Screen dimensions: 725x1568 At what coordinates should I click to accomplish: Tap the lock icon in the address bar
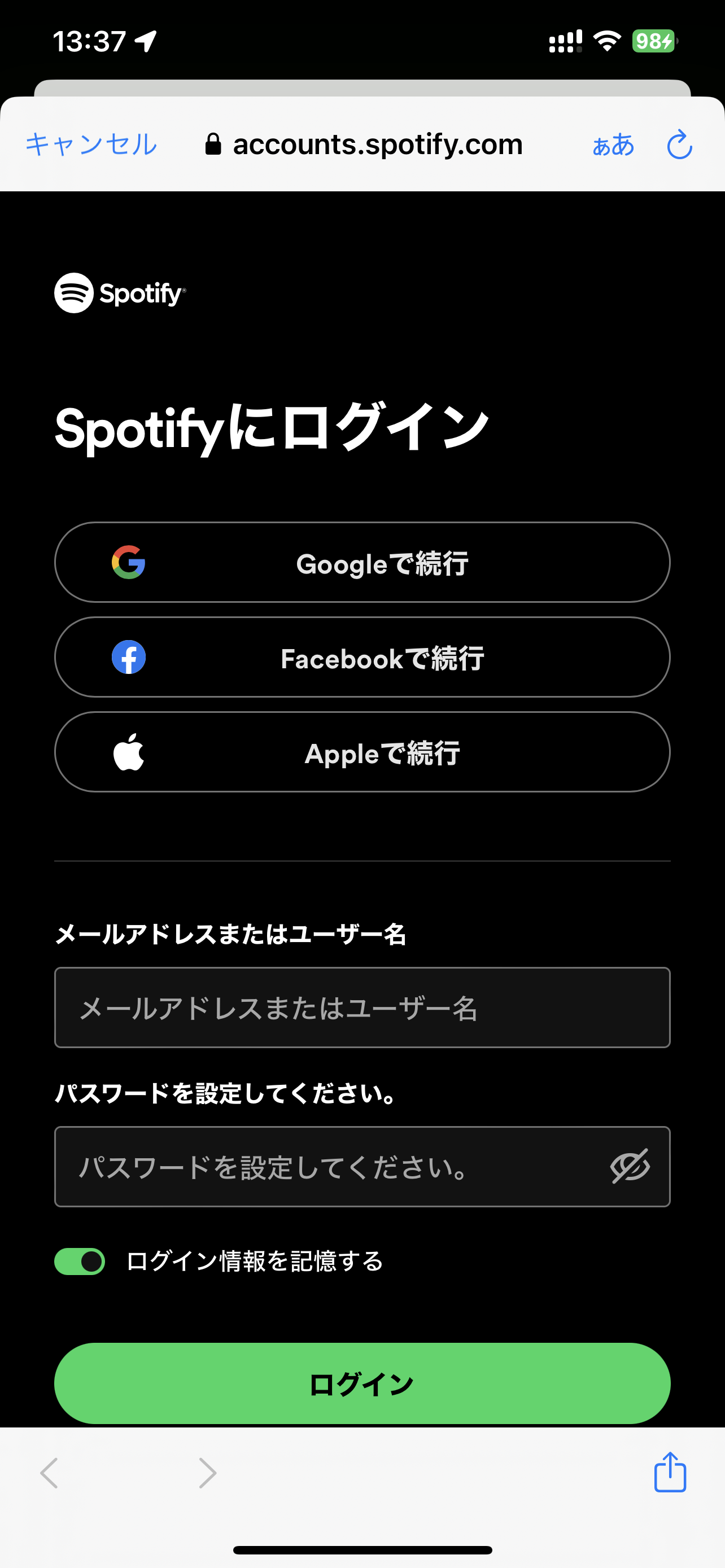coord(213,144)
